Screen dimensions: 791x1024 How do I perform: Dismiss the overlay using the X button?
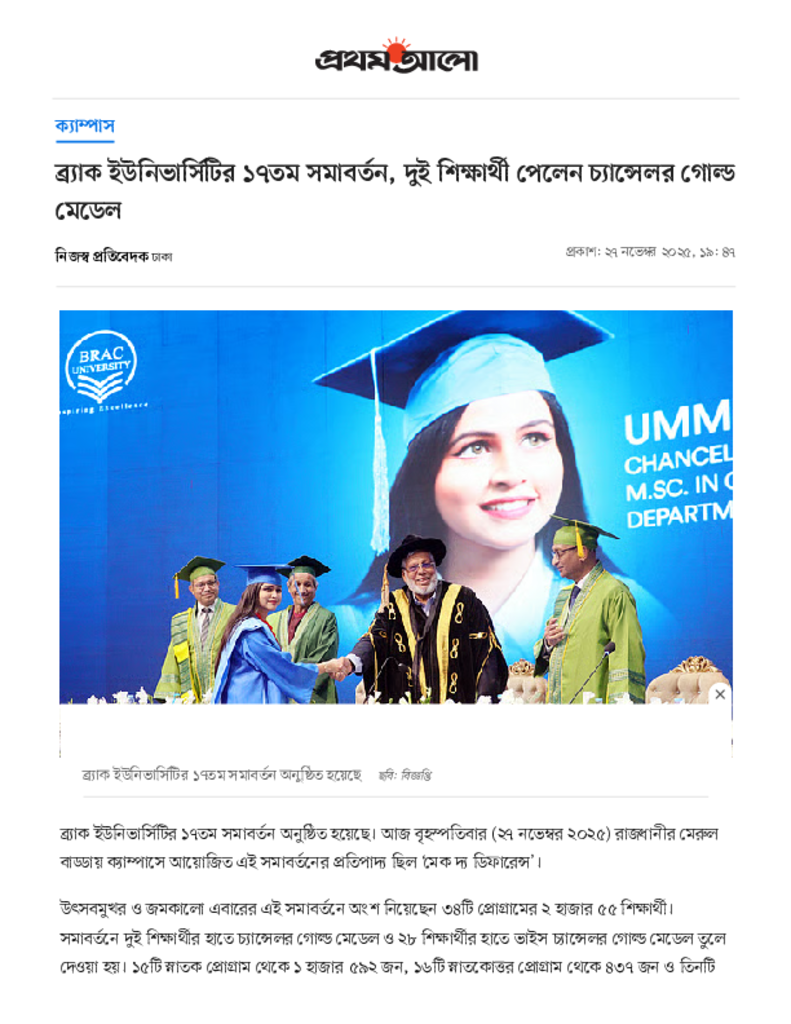pyautogui.click(x=719, y=694)
